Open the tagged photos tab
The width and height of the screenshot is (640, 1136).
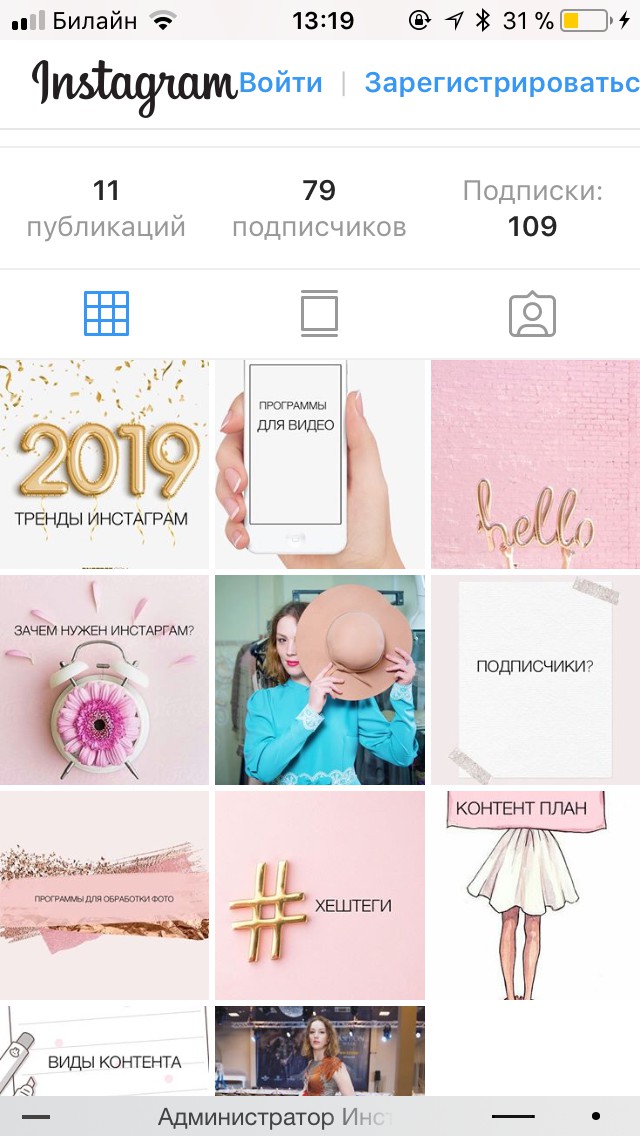point(532,314)
